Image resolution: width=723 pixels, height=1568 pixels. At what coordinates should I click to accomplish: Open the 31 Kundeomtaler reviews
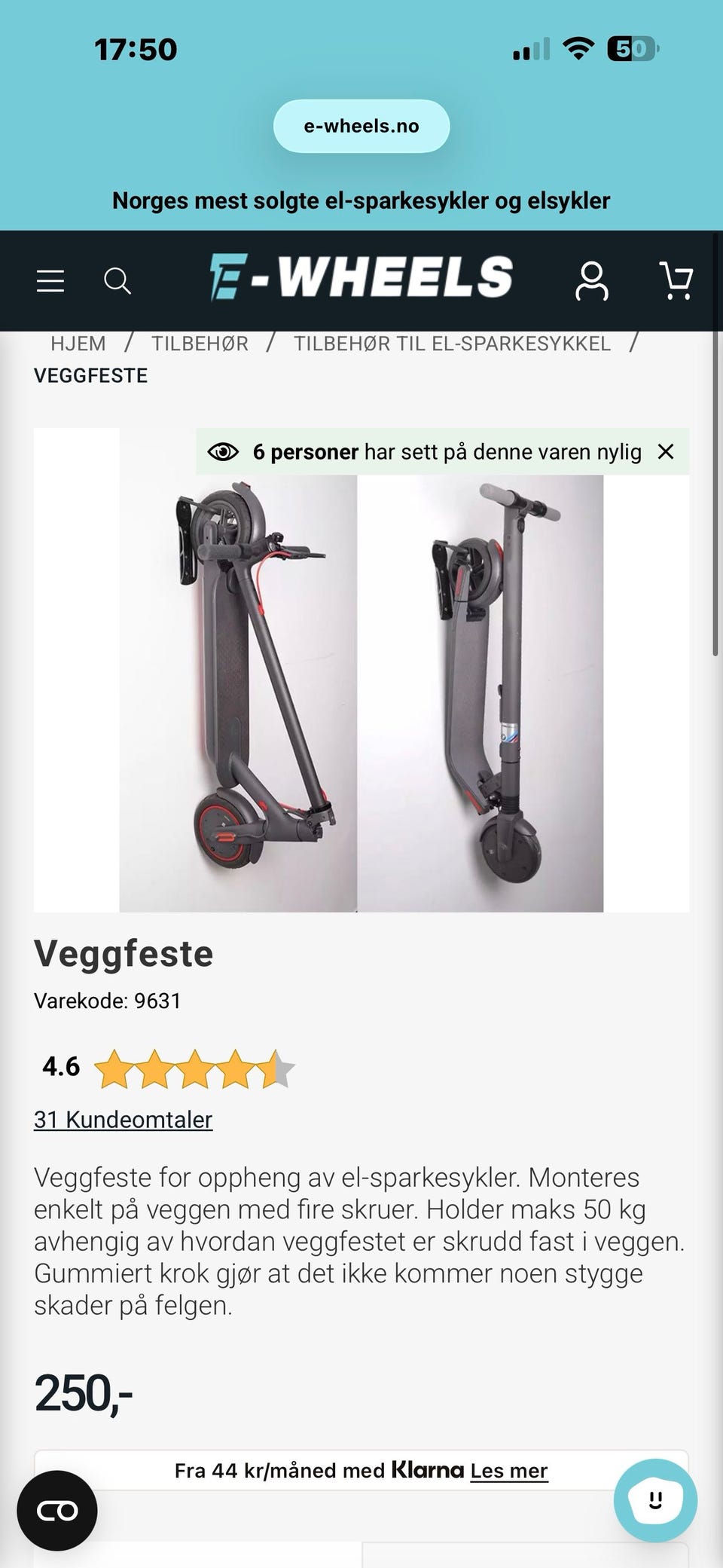pyautogui.click(x=122, y=1120)
